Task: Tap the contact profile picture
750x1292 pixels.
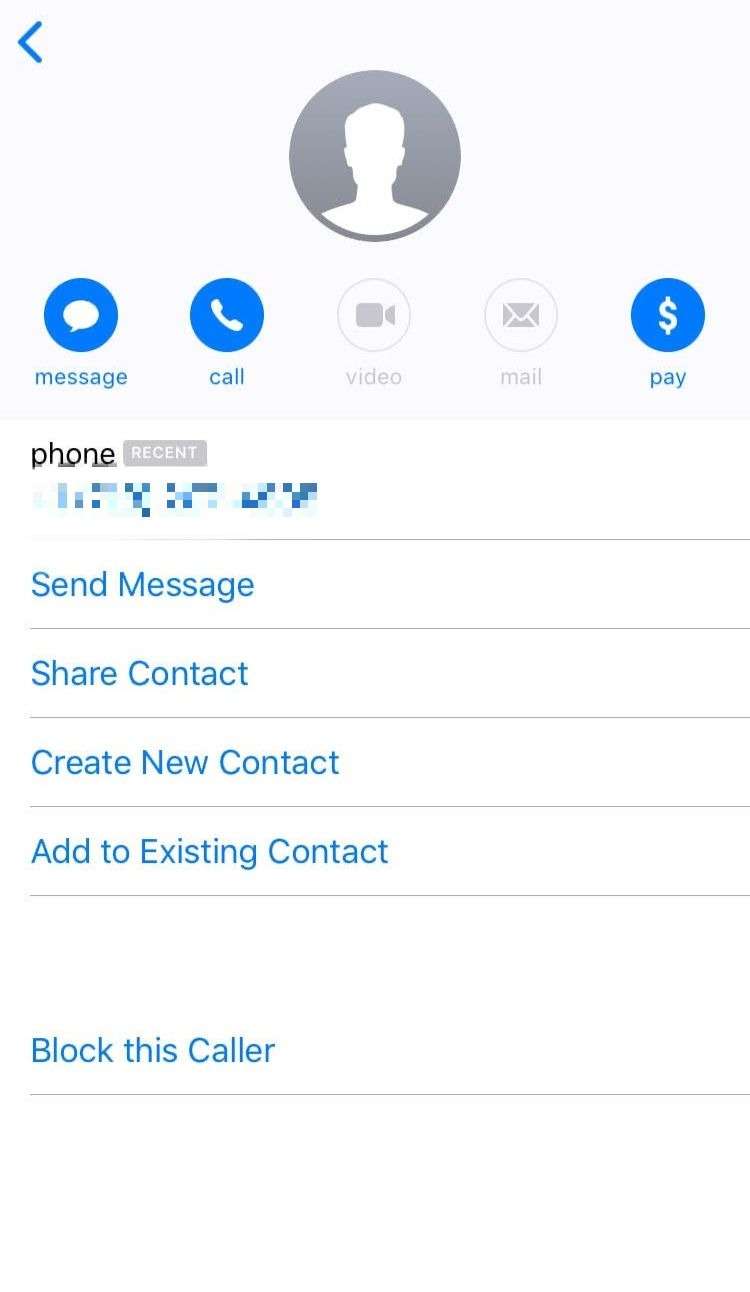Action: [x=374, y=155]
